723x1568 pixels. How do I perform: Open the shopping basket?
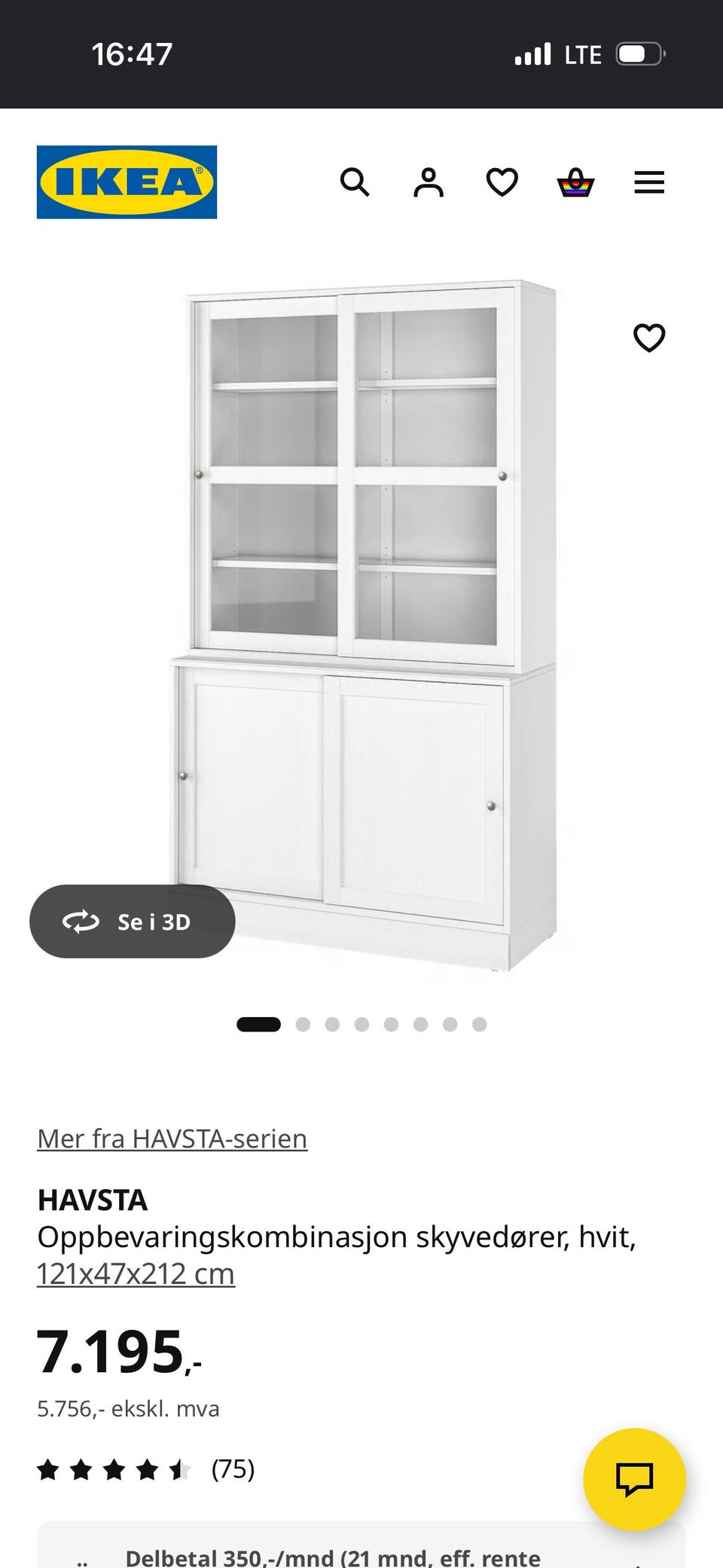pos(575,182)
